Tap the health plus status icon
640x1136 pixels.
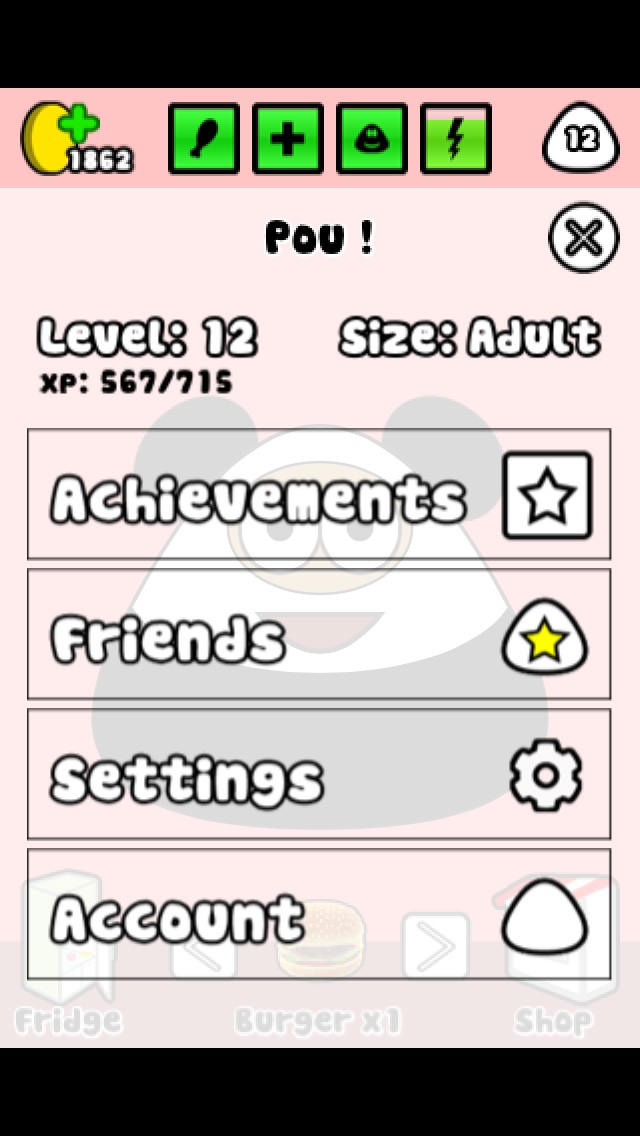coord(288,138)
